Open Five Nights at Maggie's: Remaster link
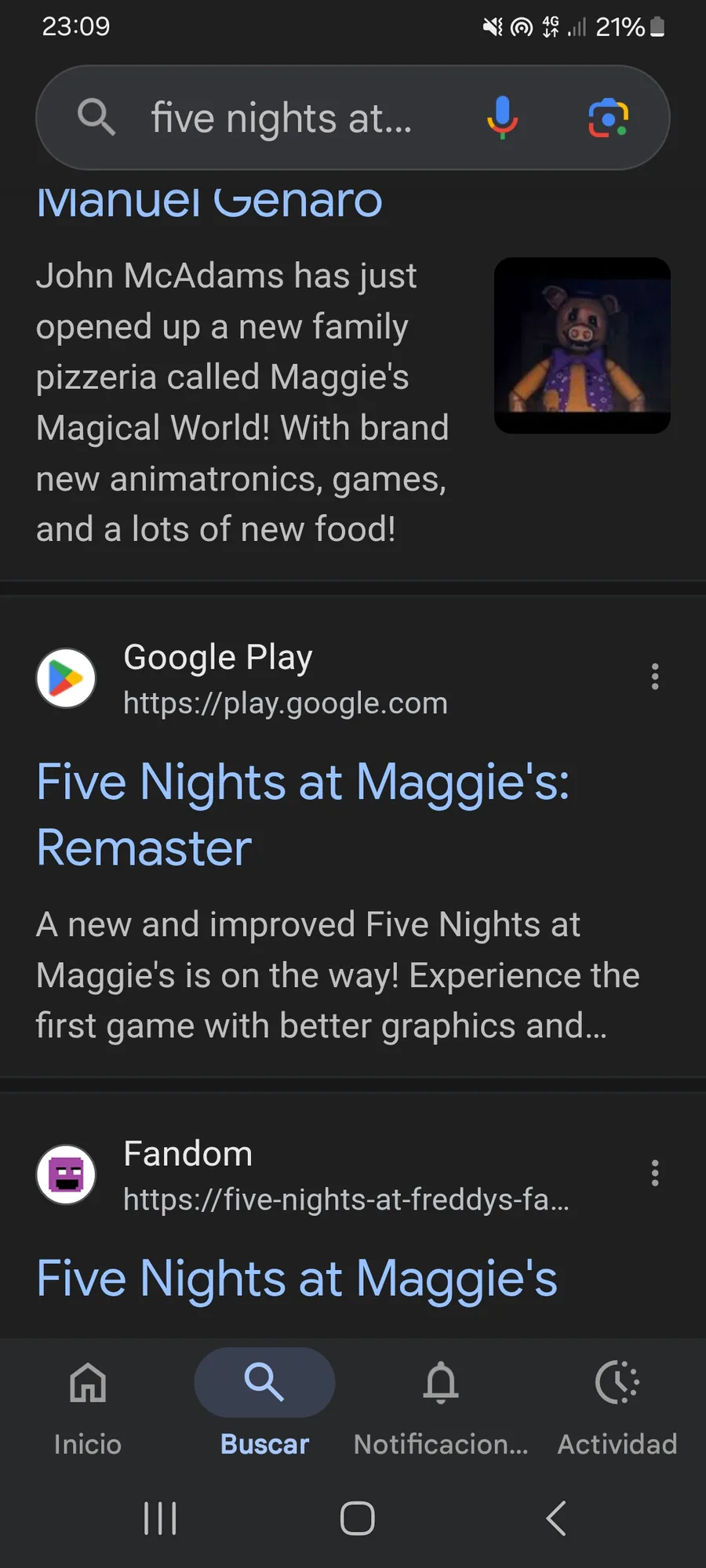This screenshot has width=706, height=1568. coord(302,814)
